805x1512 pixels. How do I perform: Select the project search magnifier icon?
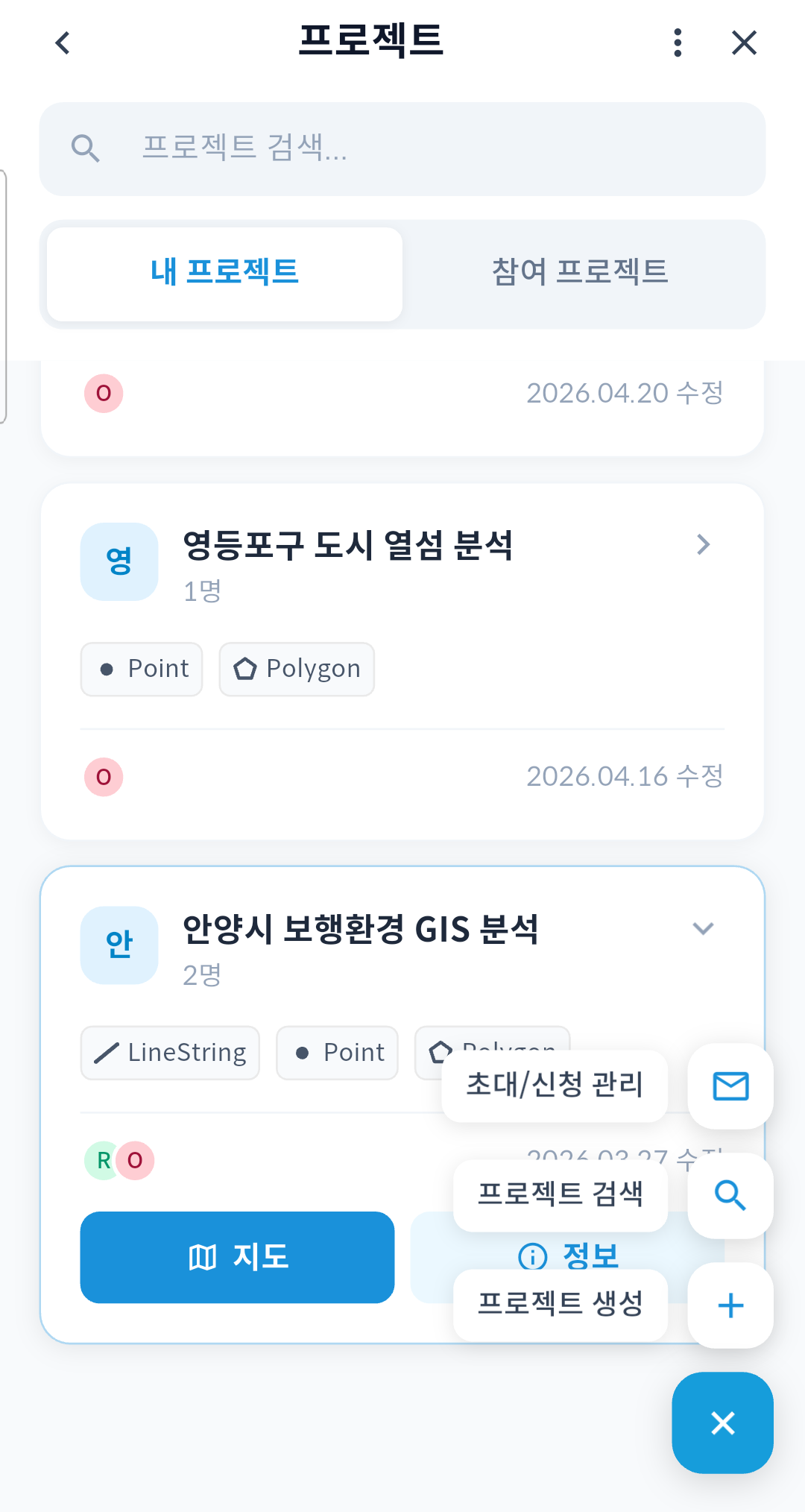[x=730, y=1196]
